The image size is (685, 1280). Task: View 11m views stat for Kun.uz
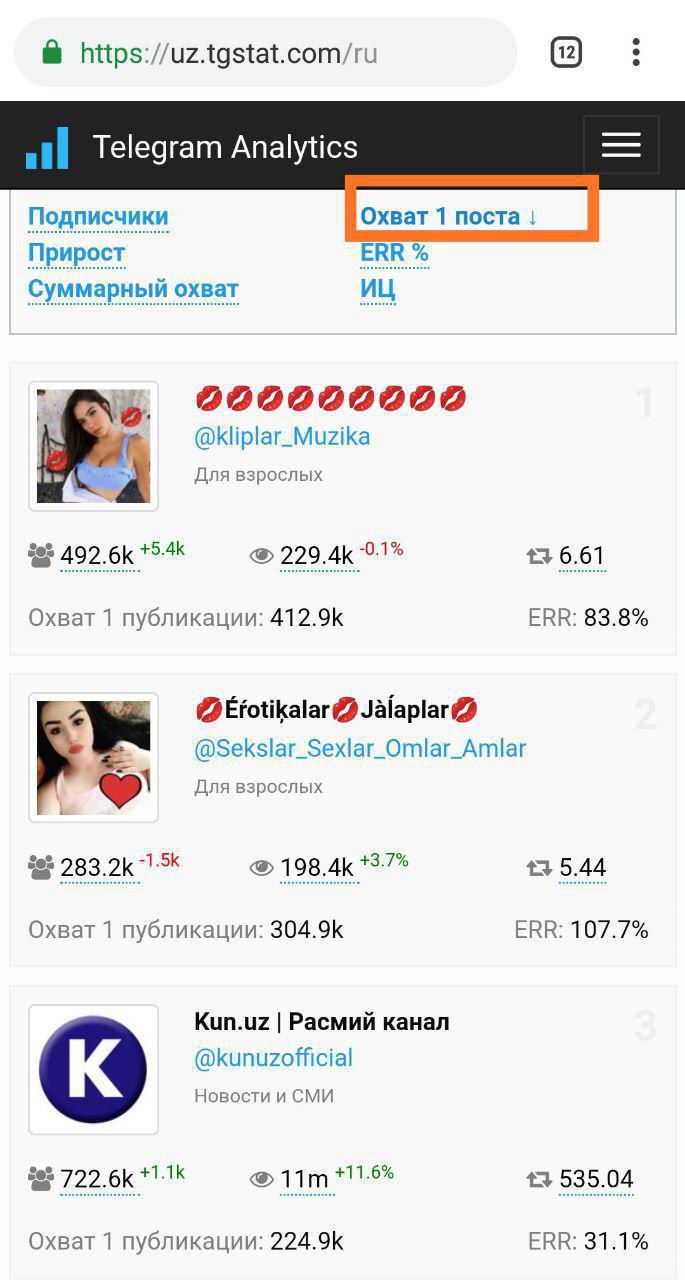coord(304,1180)
